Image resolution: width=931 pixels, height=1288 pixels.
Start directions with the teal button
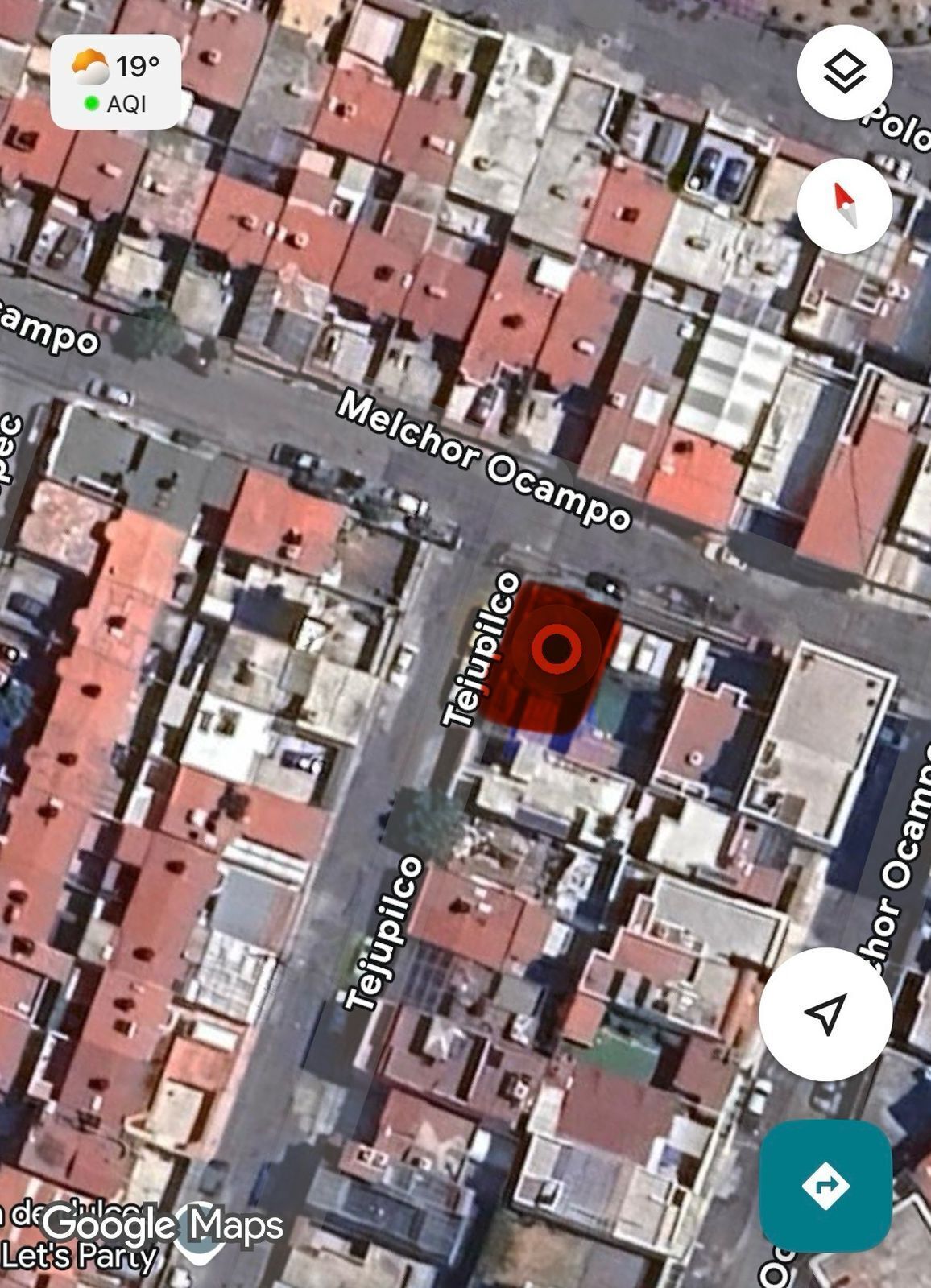[x=825, y=1185]
